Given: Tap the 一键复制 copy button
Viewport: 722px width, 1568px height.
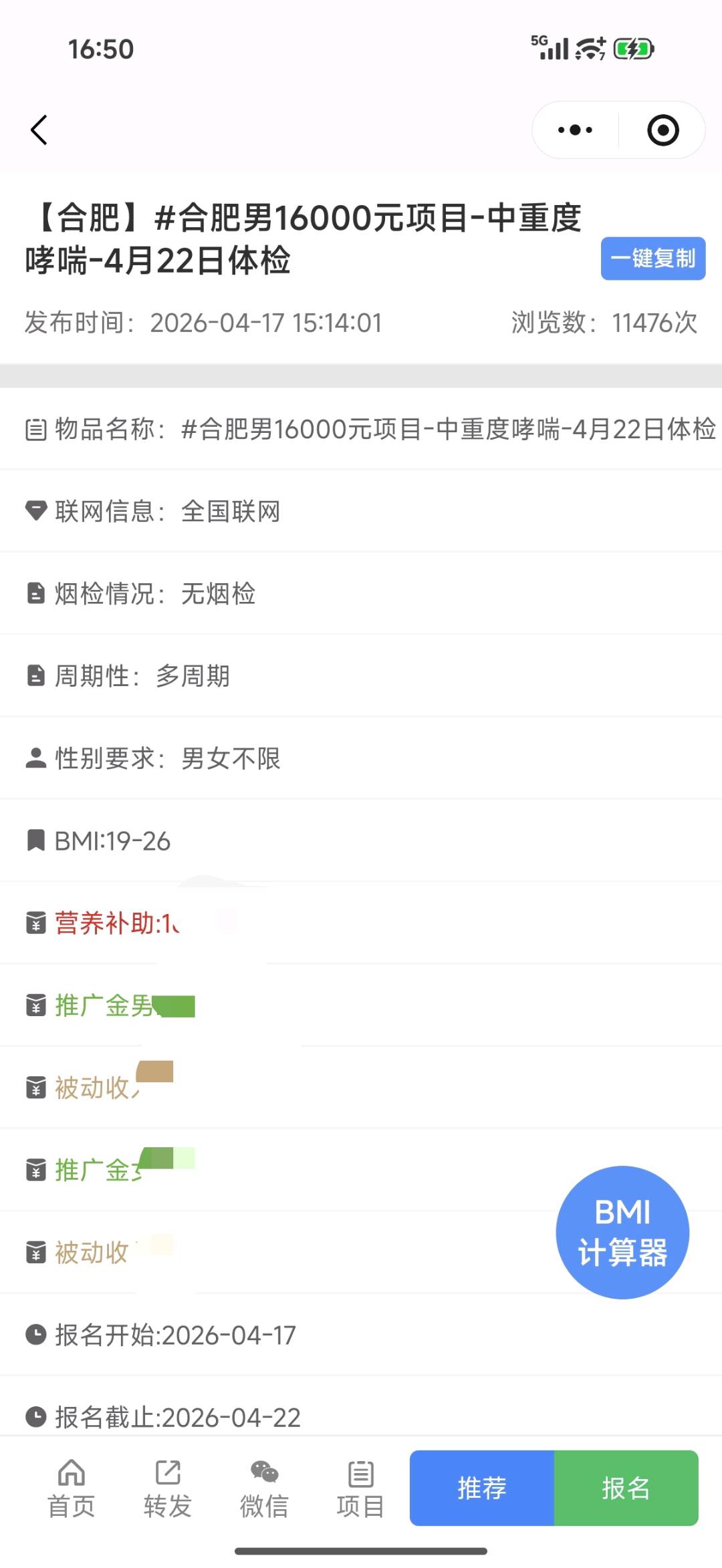Looking at the screenshot, I should (x=652, y=259).
